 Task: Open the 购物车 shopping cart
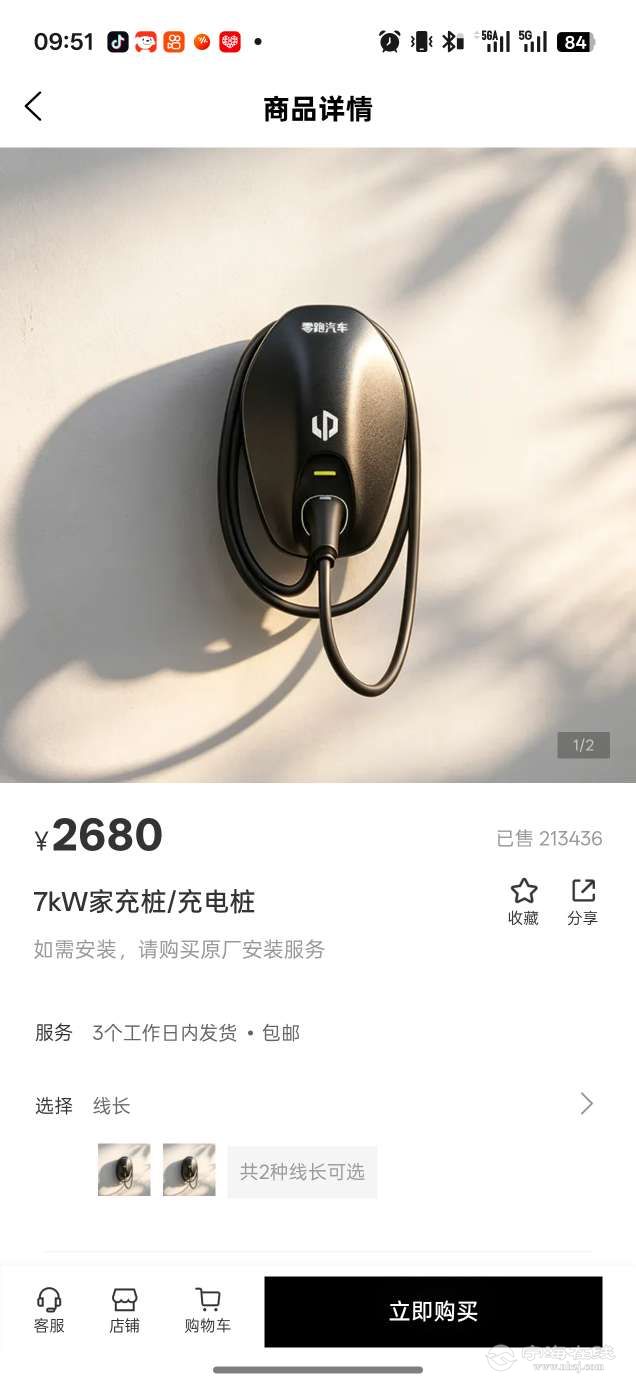click(x=208, y=1310)
